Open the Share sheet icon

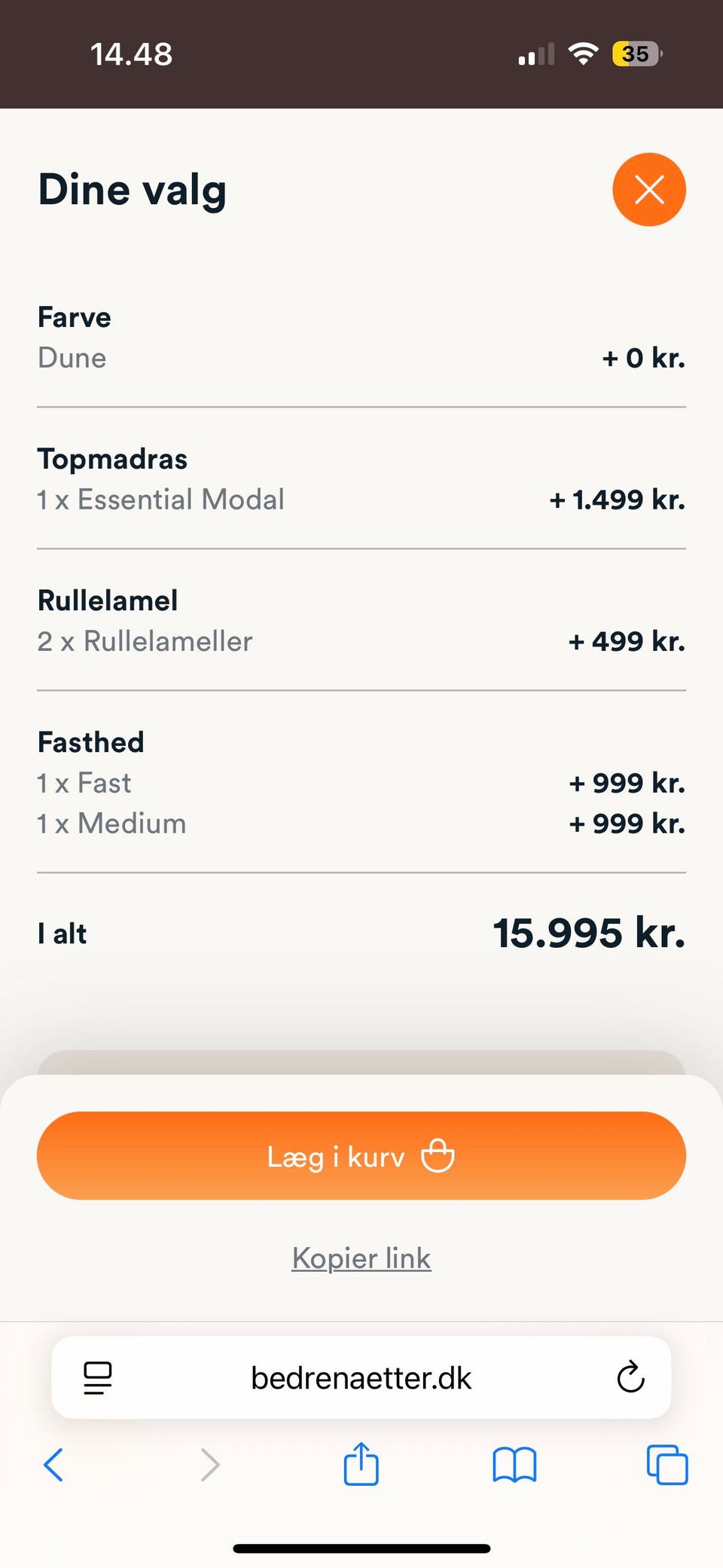361,1465
